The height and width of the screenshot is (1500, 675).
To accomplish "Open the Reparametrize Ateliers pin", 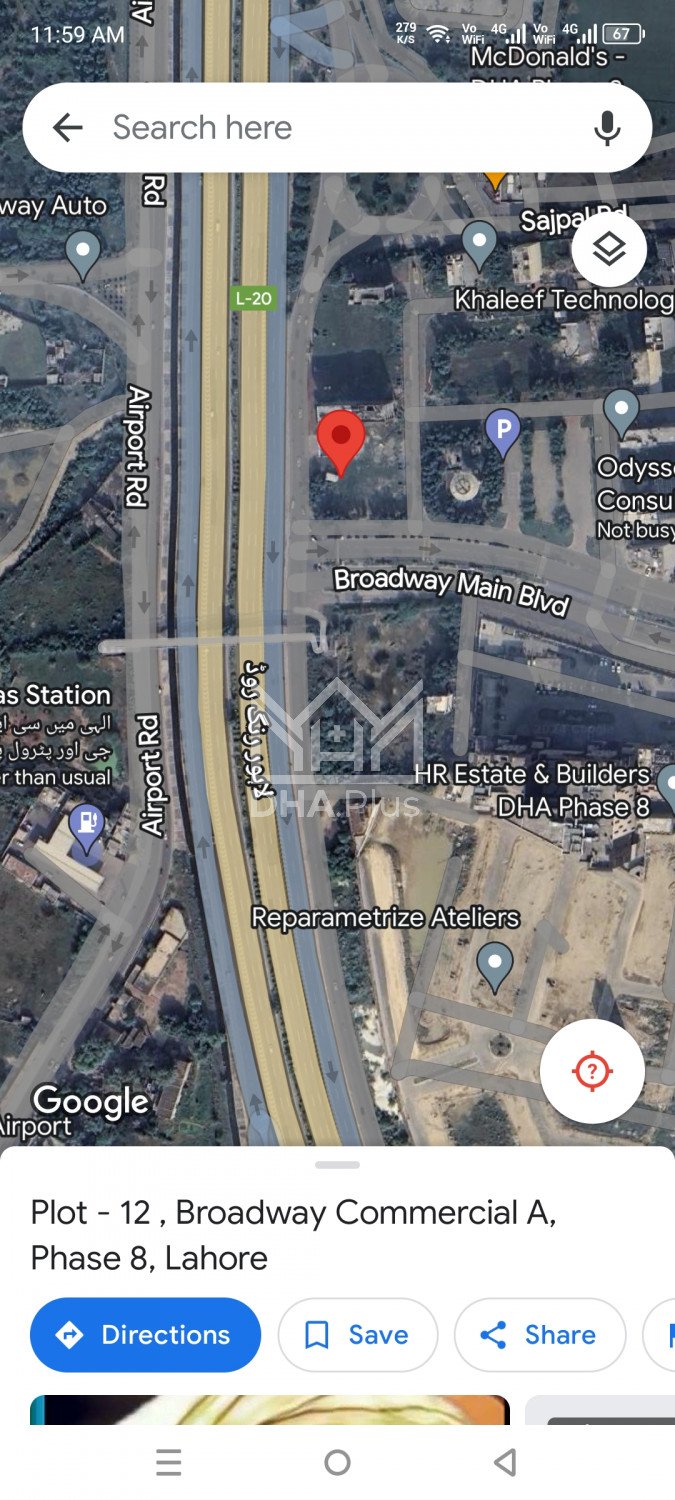I will click(x=494, y=965).
